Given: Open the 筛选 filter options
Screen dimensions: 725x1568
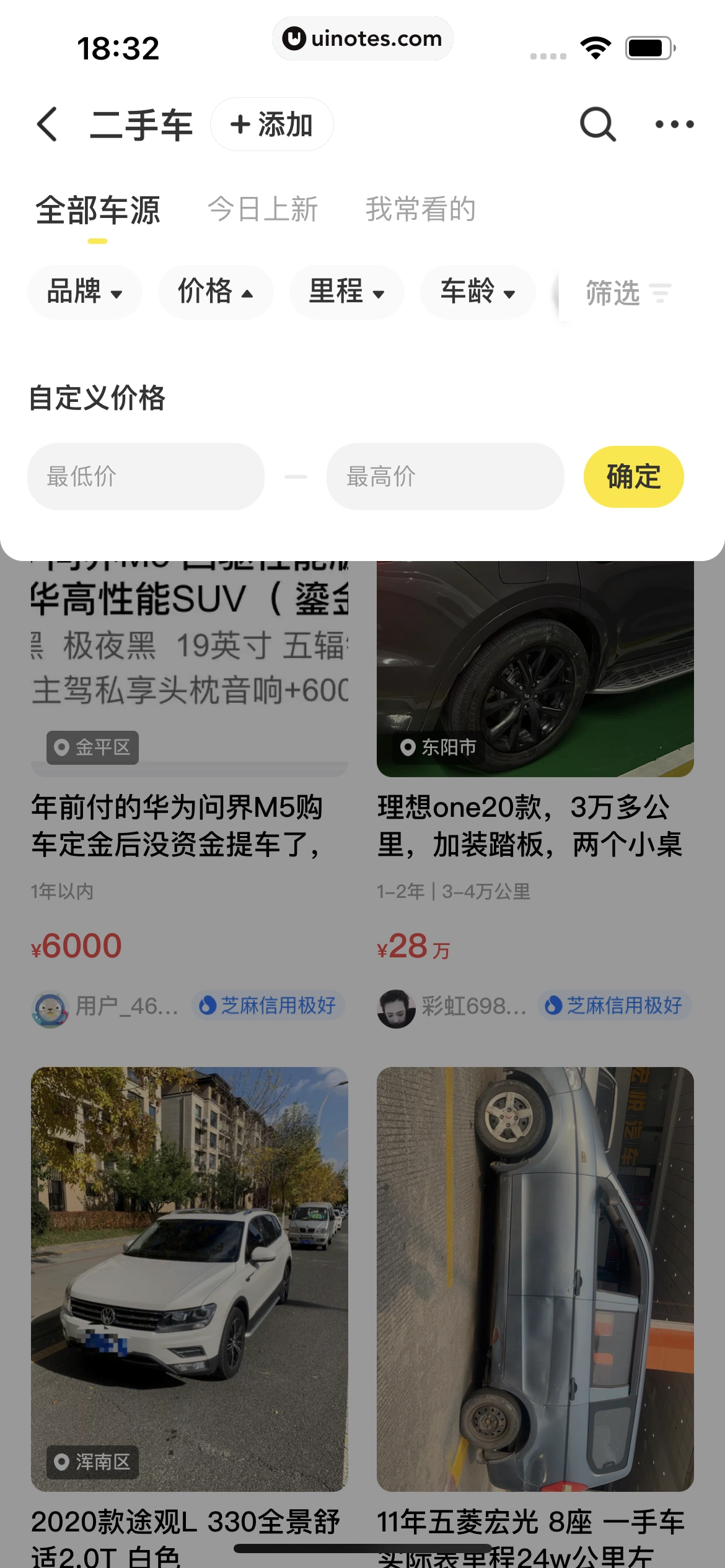Looking at the screenshot, I should click(x=627, y=293).
